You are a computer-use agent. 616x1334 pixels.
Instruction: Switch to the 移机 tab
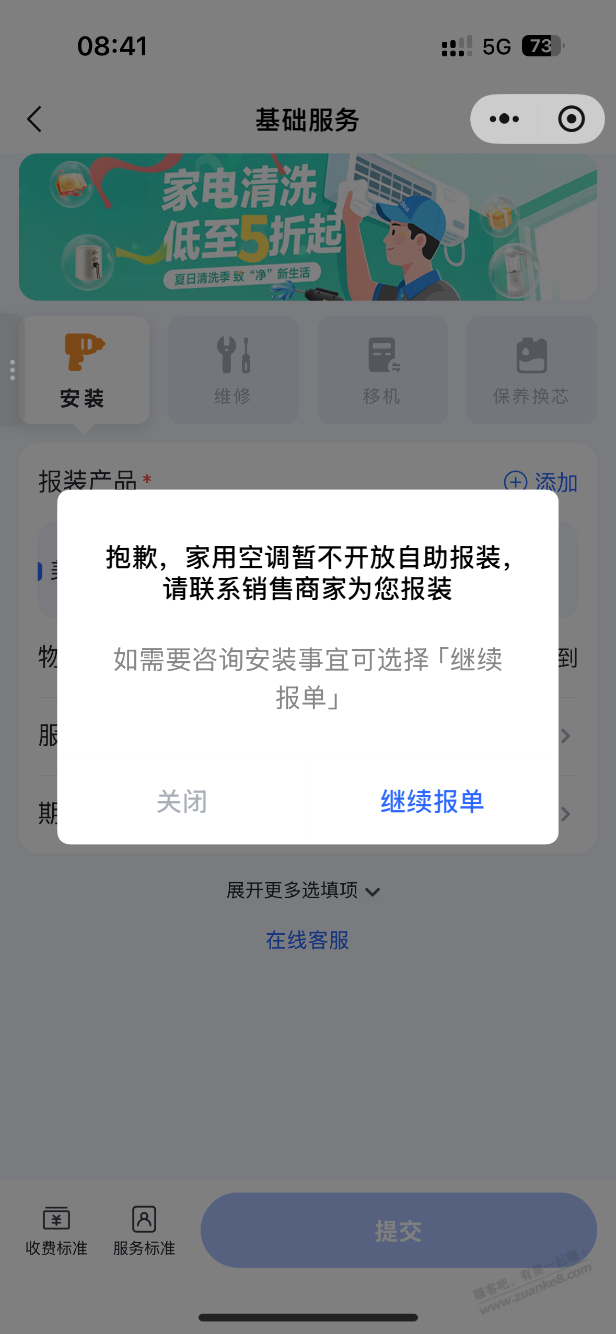pyautogui.click(x=382, y=370)
